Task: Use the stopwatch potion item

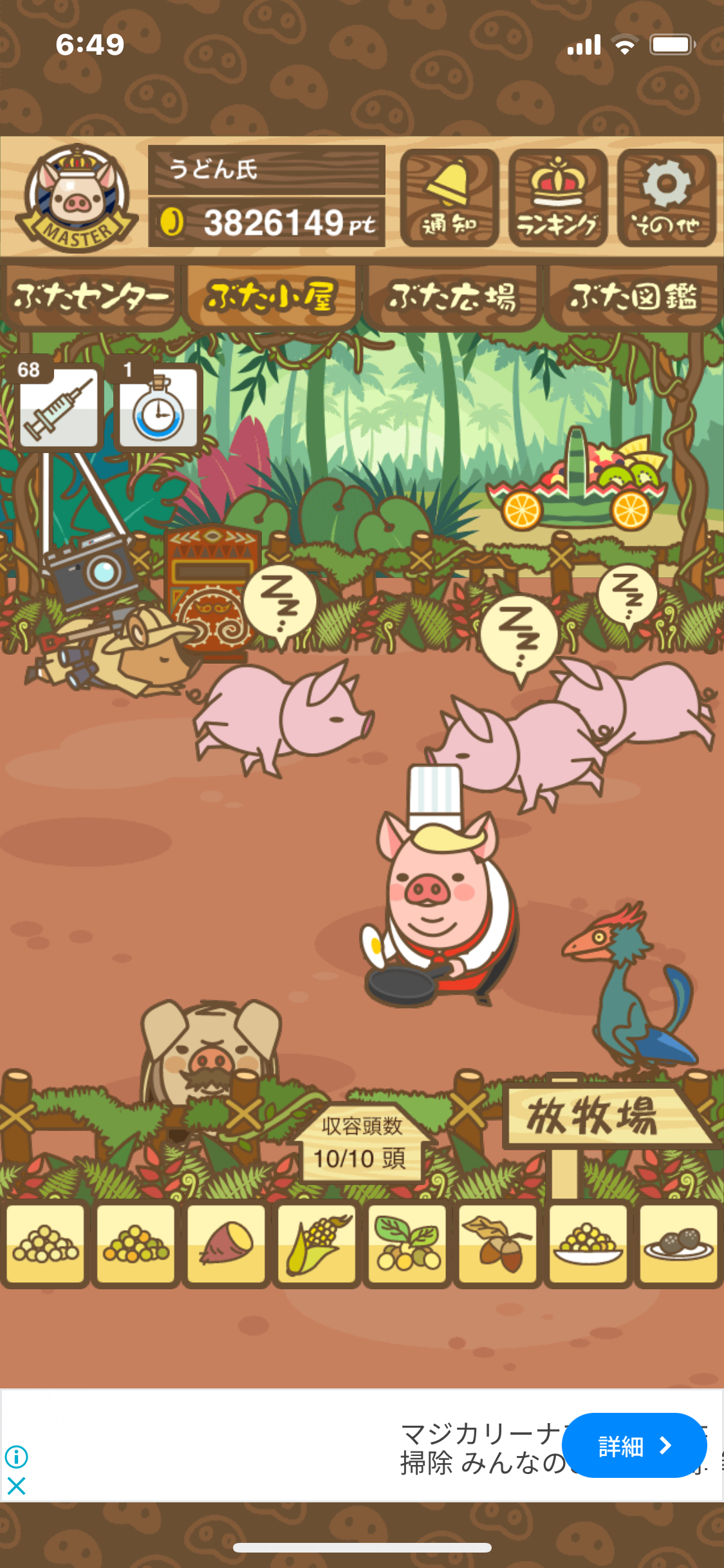Action: pos(158,407)
